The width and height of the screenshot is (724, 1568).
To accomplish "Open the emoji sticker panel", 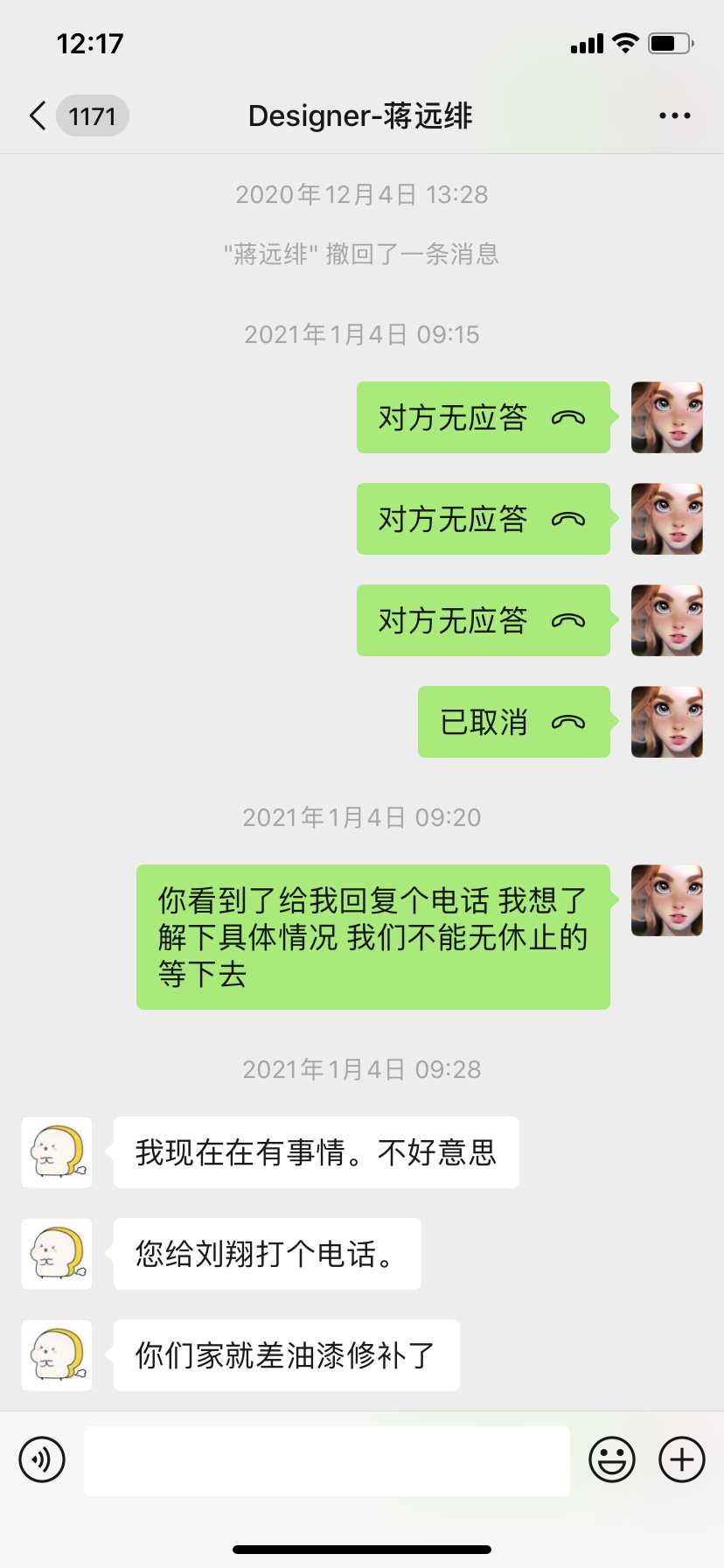I will tap(611, 1459).
